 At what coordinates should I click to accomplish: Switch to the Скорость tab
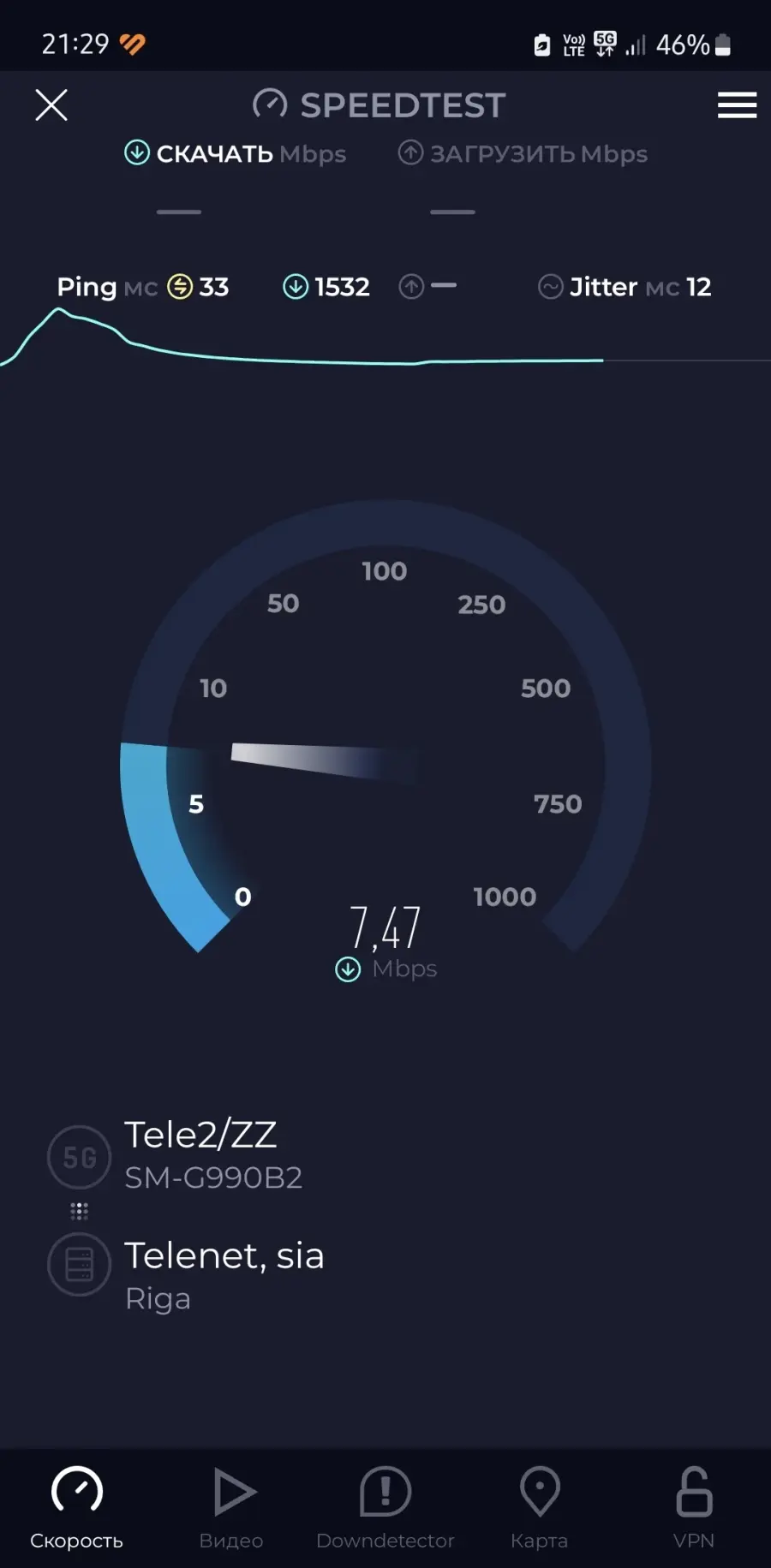point(77,1508)
